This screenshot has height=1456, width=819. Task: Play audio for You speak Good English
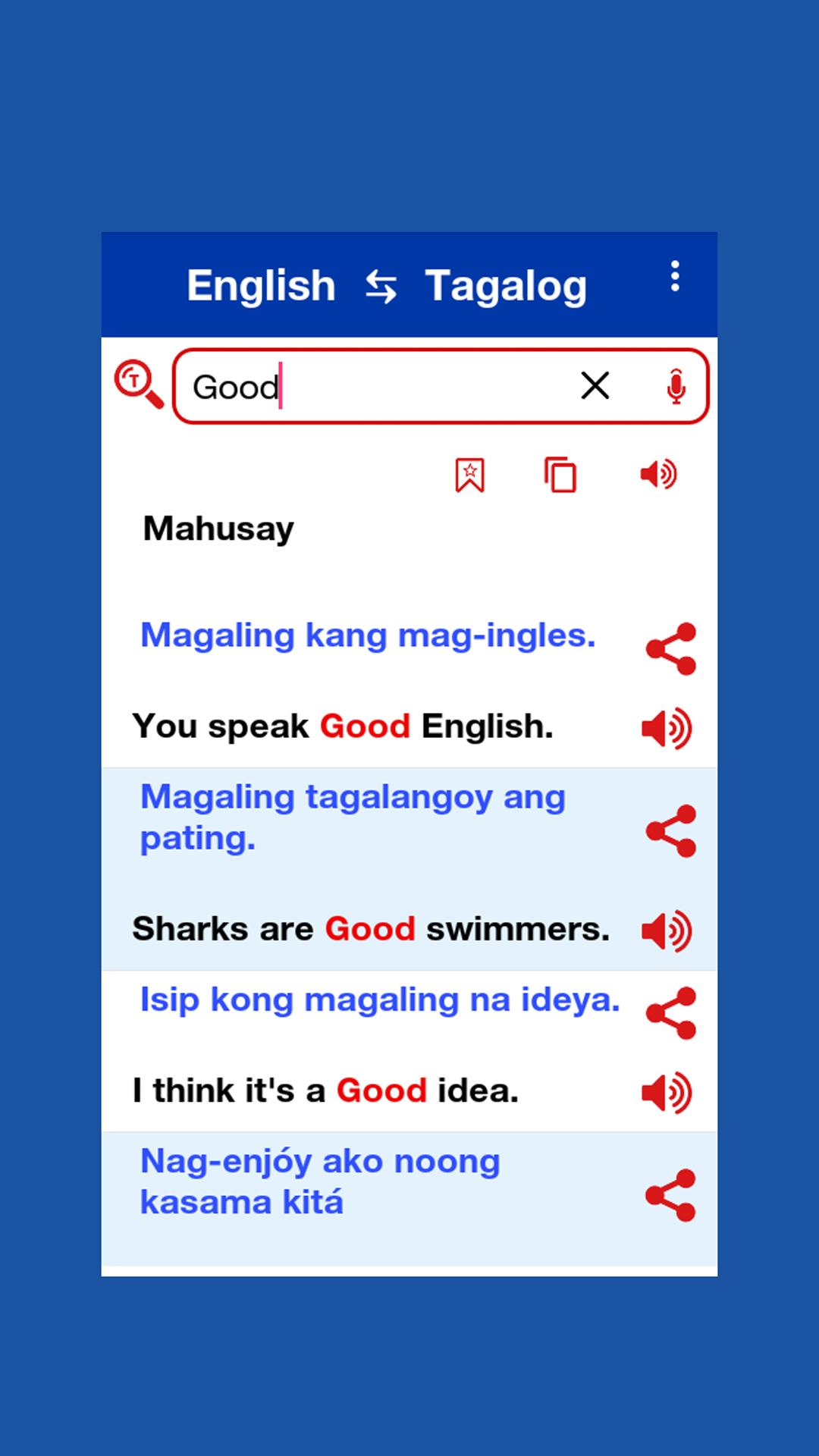667,729
